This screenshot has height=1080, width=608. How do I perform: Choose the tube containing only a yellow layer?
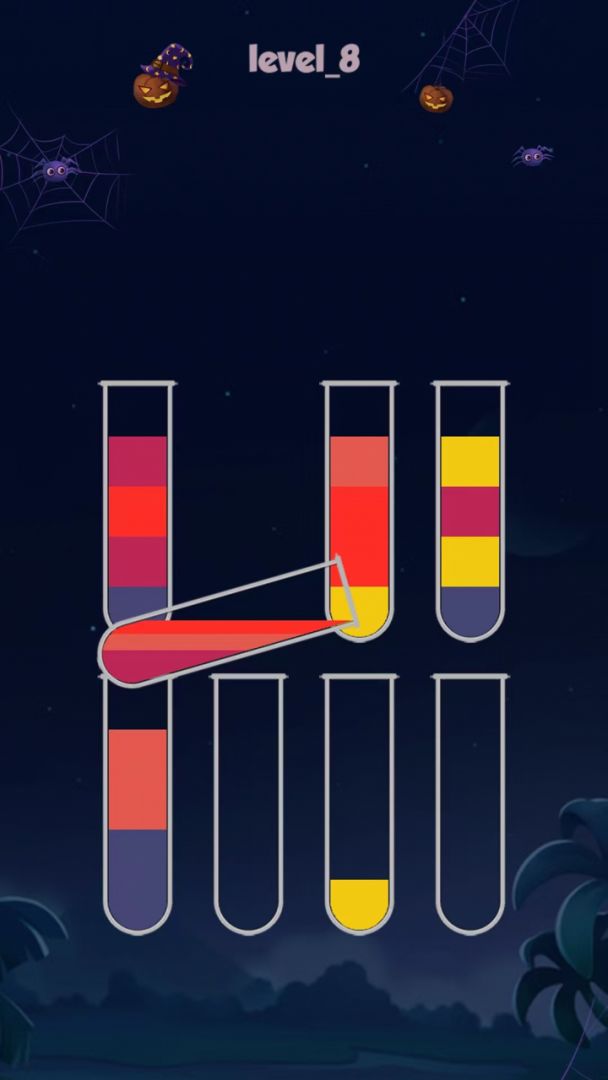[x=360, y=805]
